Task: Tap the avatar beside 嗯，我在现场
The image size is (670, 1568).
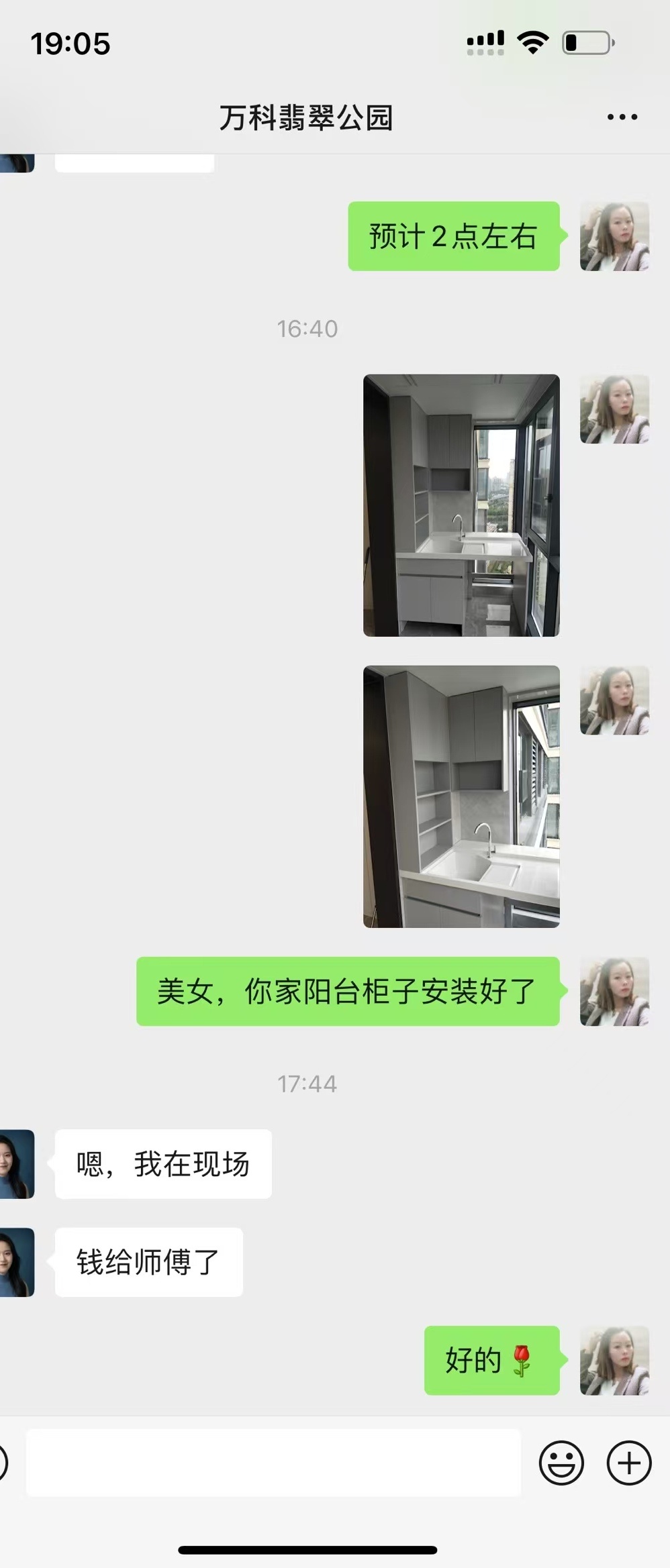Action: tap(17, 1164)
